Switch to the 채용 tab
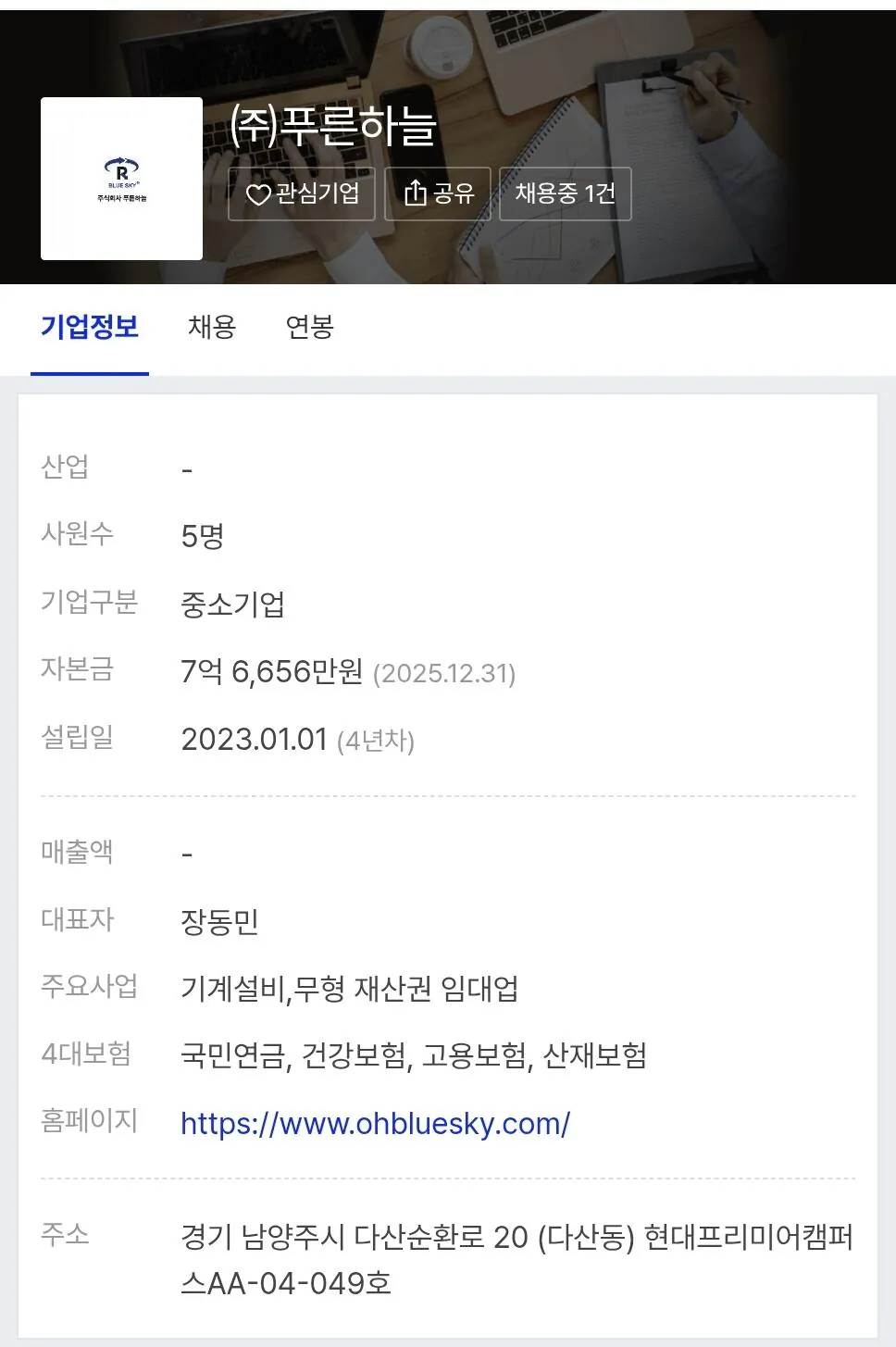Viewport: 896px width, 1347px height. pyautogui.click(x=212, y=328)
